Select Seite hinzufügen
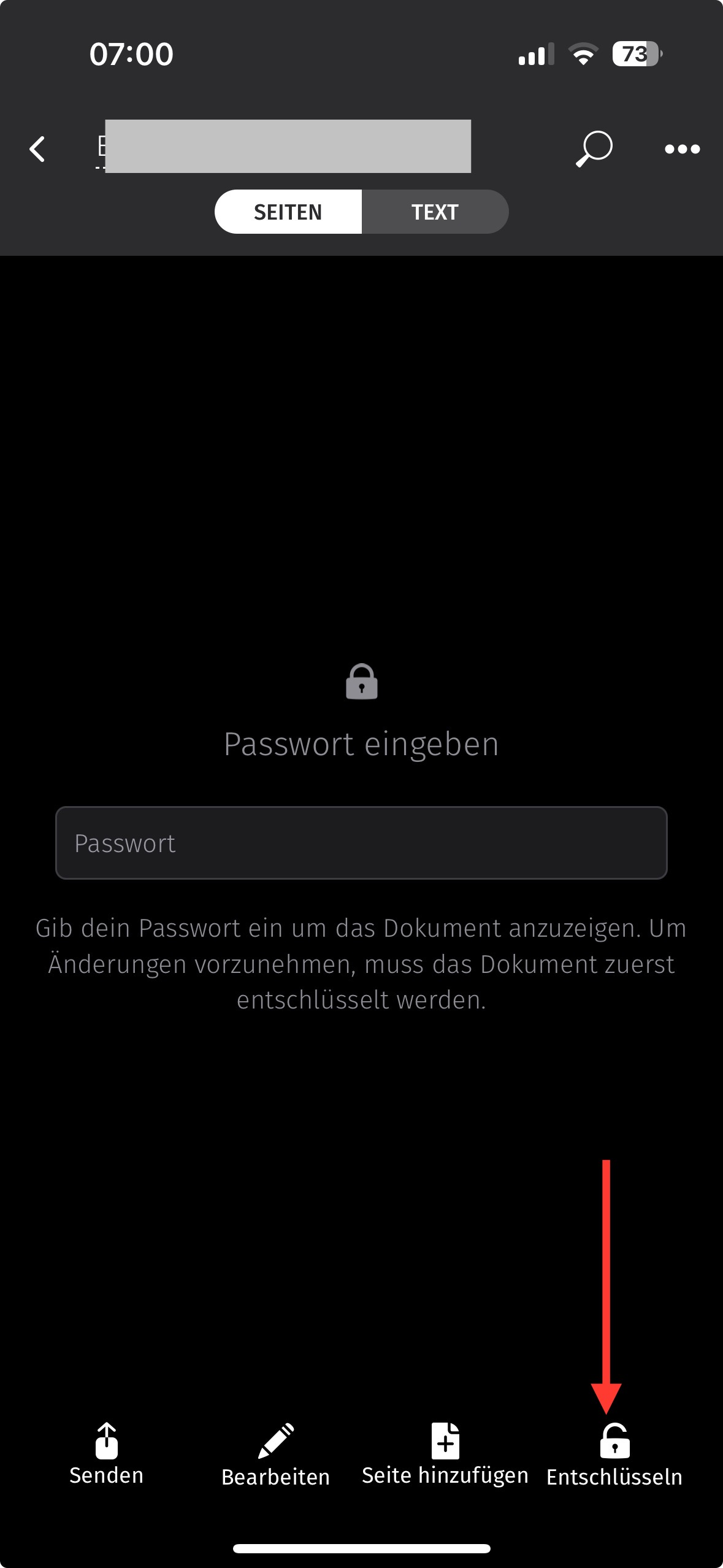723x1568 pixels. [x=445, y=1455]
